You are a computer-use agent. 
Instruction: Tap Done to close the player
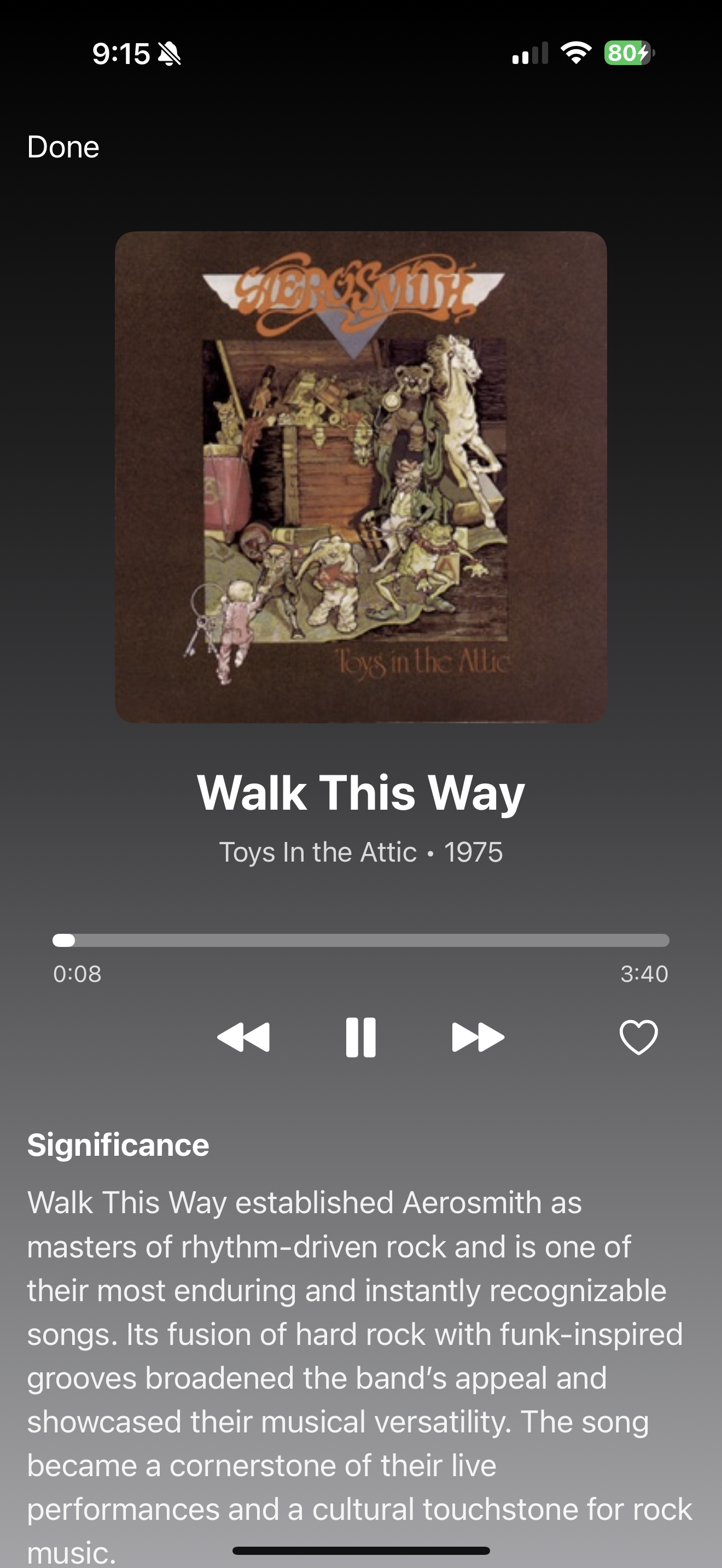(x=63, y=147)
